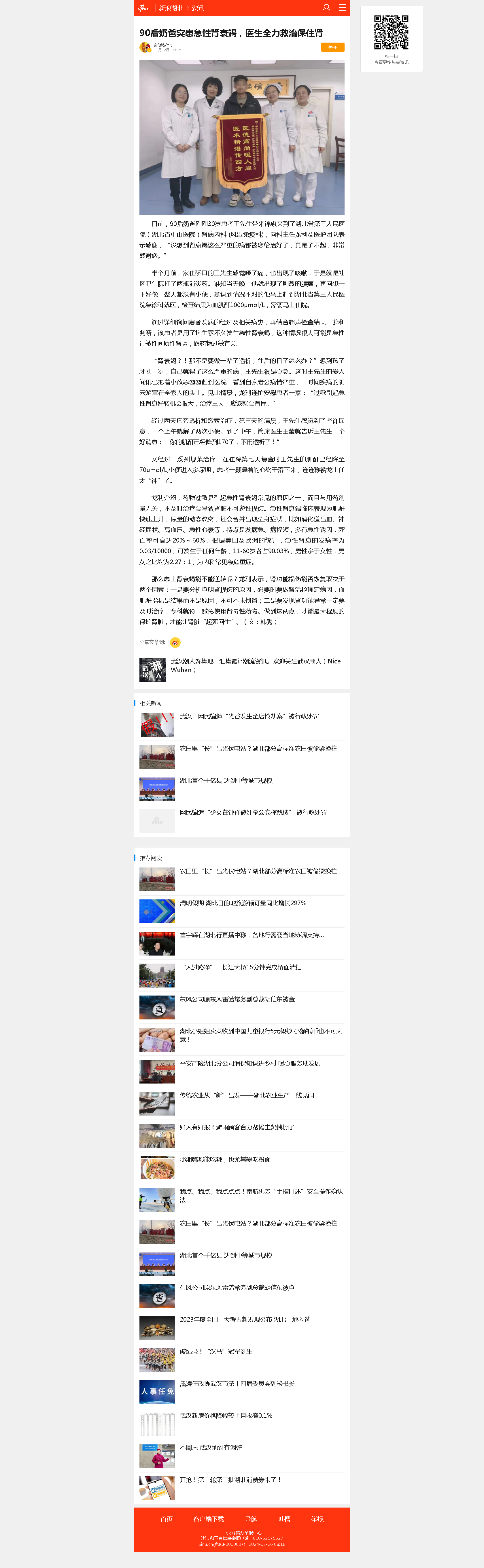The height and width of the screenshot is (1568, 484).
Task: Open the 武汉潮人 account card
Action: point(241,669)
